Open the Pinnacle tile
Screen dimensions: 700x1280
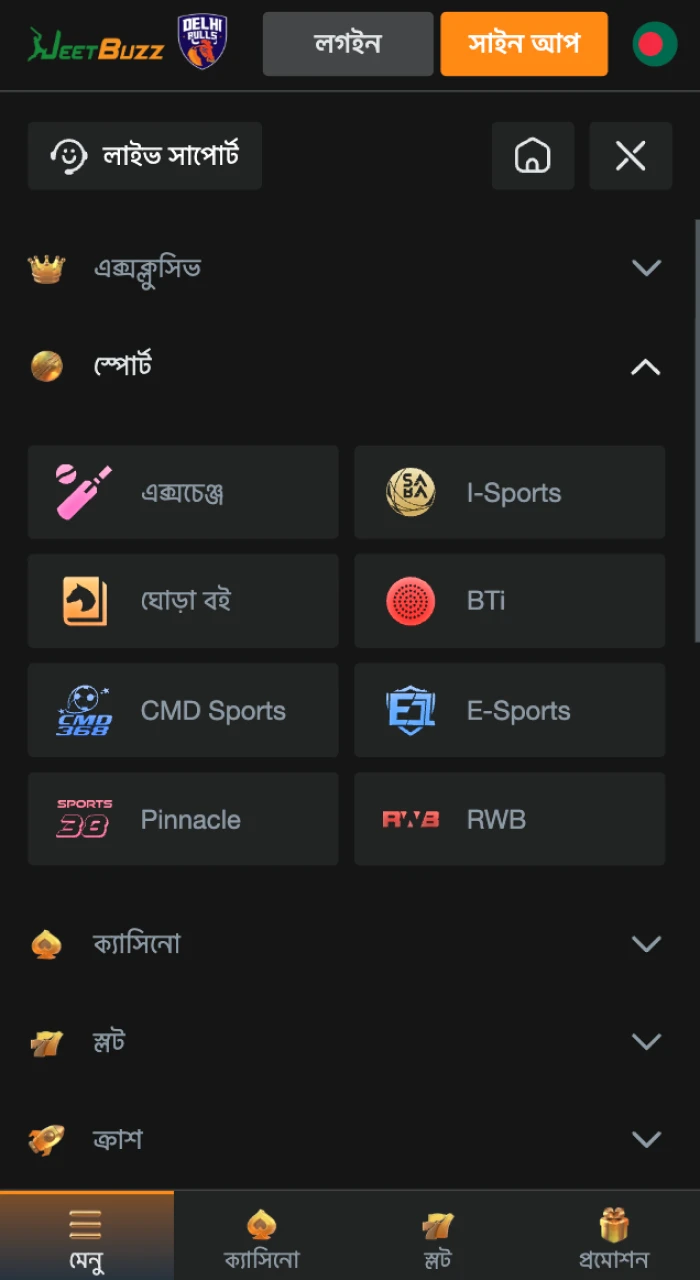point(183,819)
